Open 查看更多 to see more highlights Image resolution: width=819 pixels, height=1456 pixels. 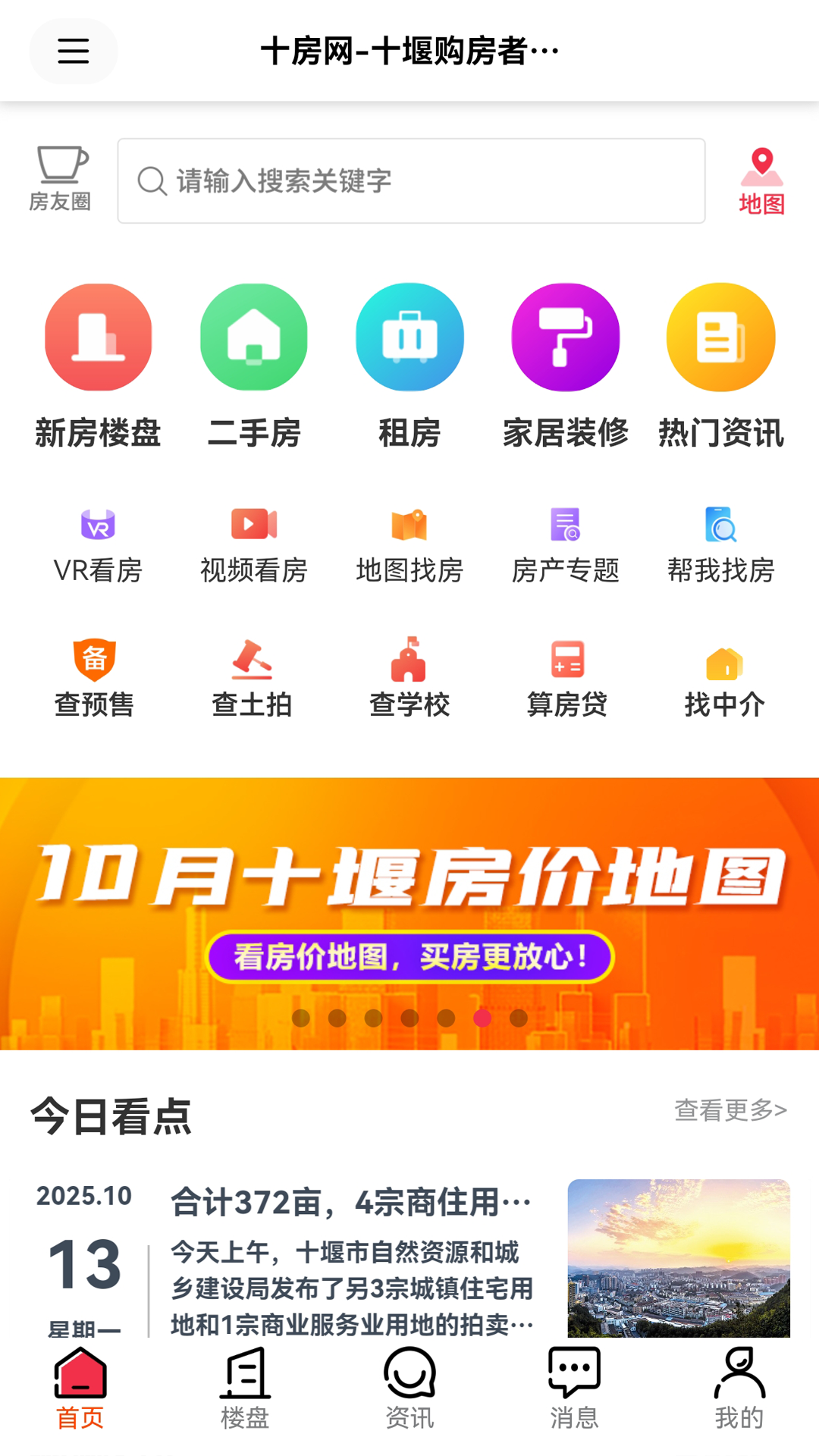[730, 1111]
